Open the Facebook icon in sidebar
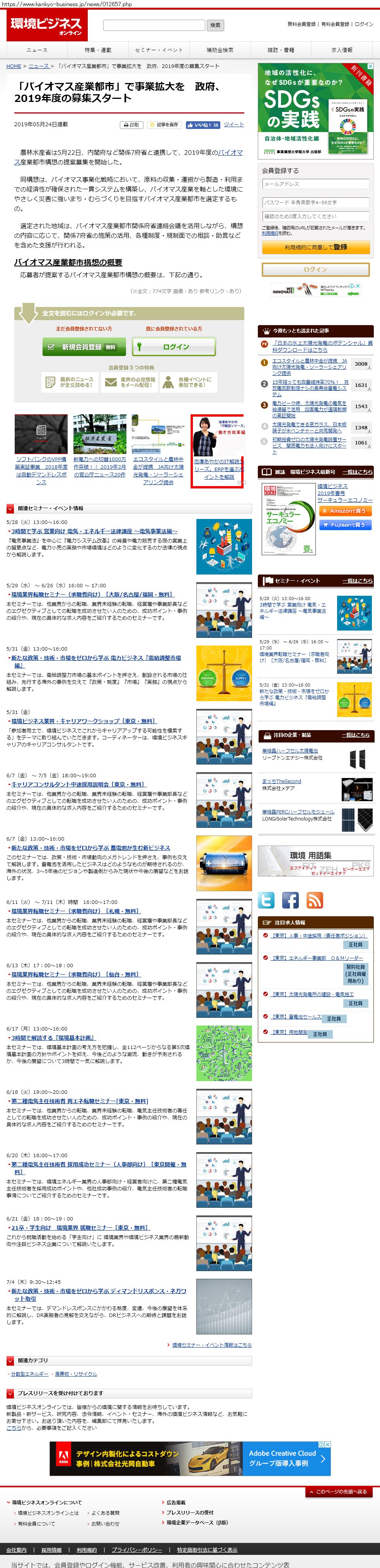This screenshot has height=1568, width=380. tap(290, 900)
